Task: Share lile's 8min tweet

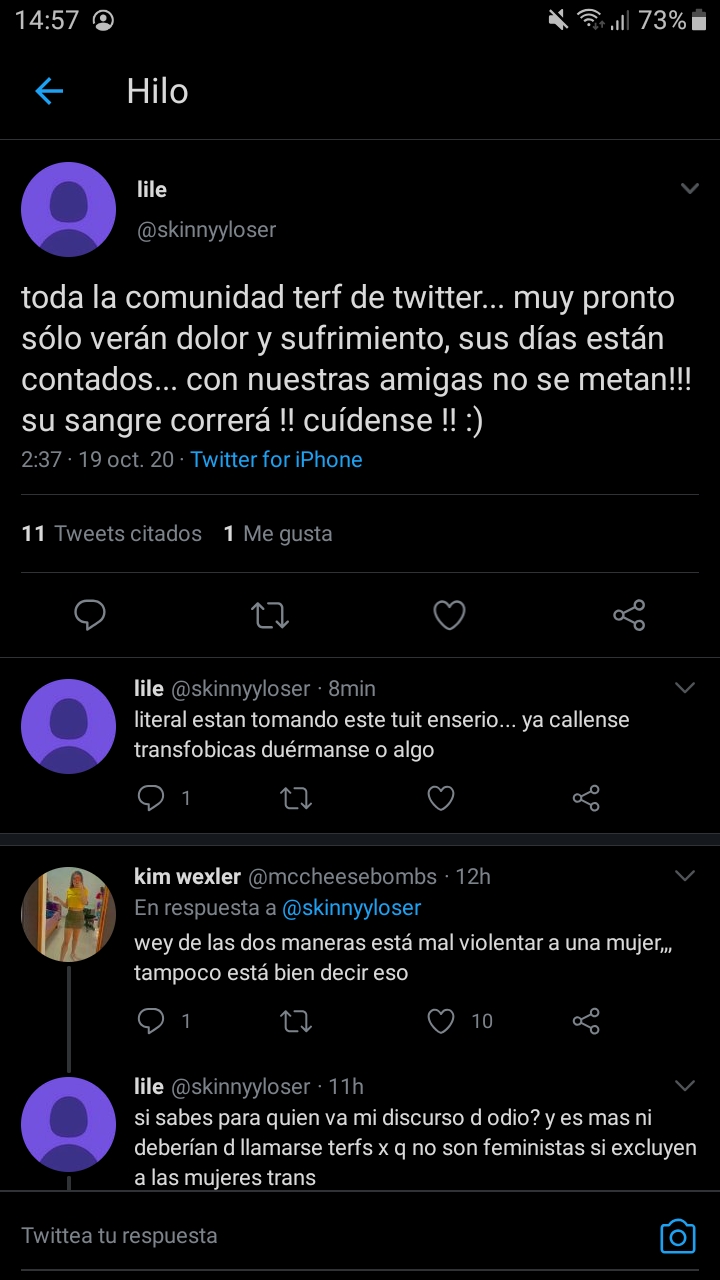Action: click(x=586, y=797)
